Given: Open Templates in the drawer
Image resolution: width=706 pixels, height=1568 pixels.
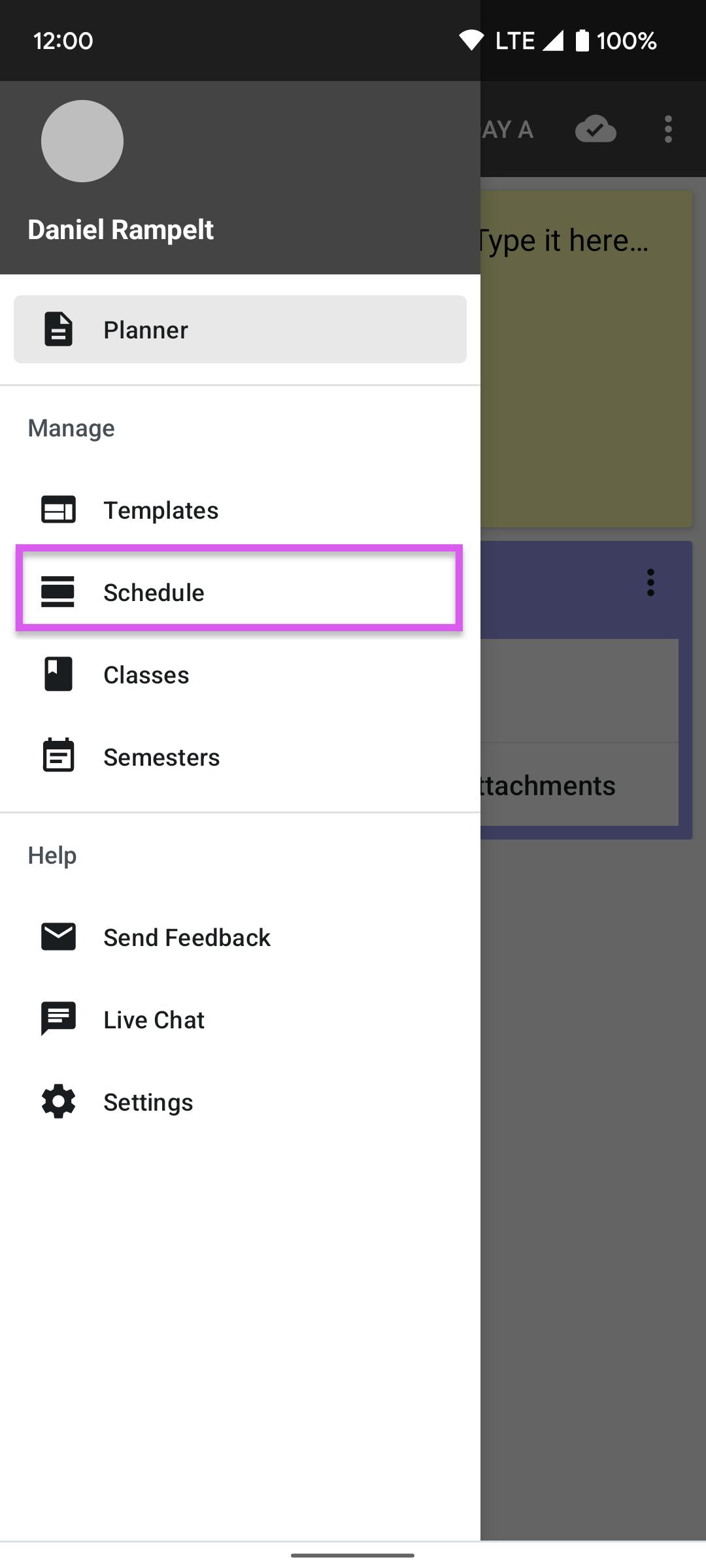Looking at the screenshot, I should click(240, 510).
